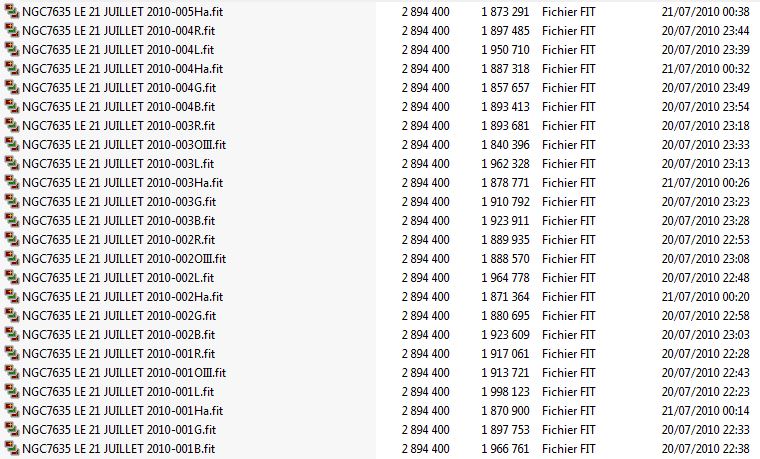Select file 2010-002OIII.fit
Screen dimensions: 760x459
pos(123,258)
